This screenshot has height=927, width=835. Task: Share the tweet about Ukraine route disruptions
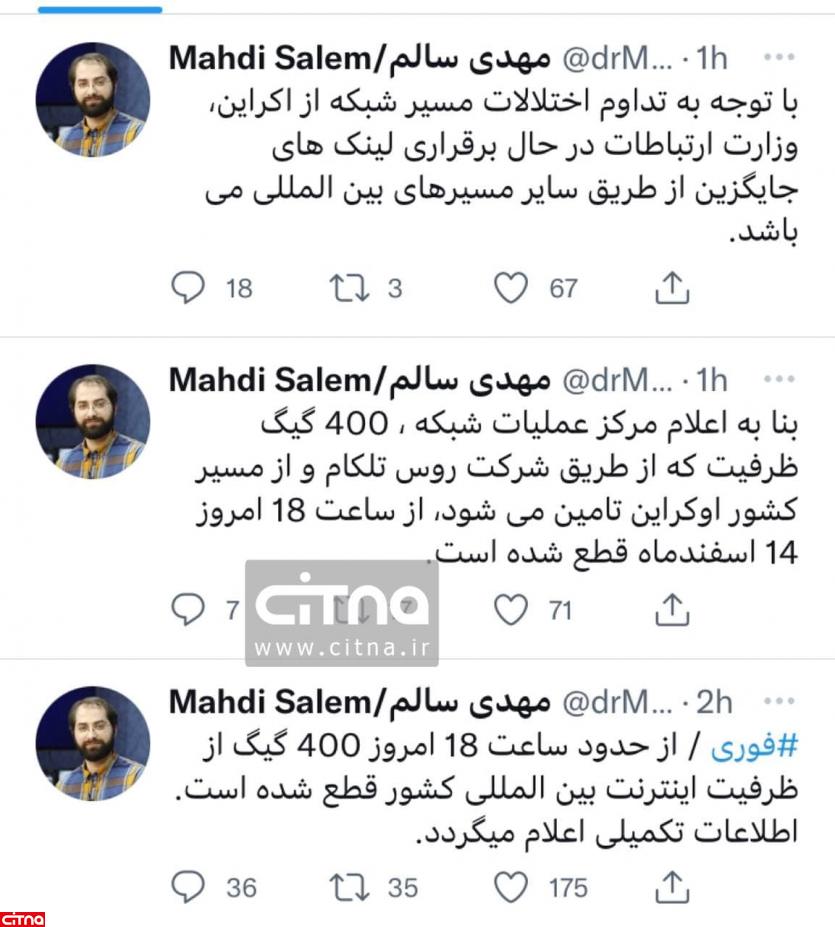673,289
